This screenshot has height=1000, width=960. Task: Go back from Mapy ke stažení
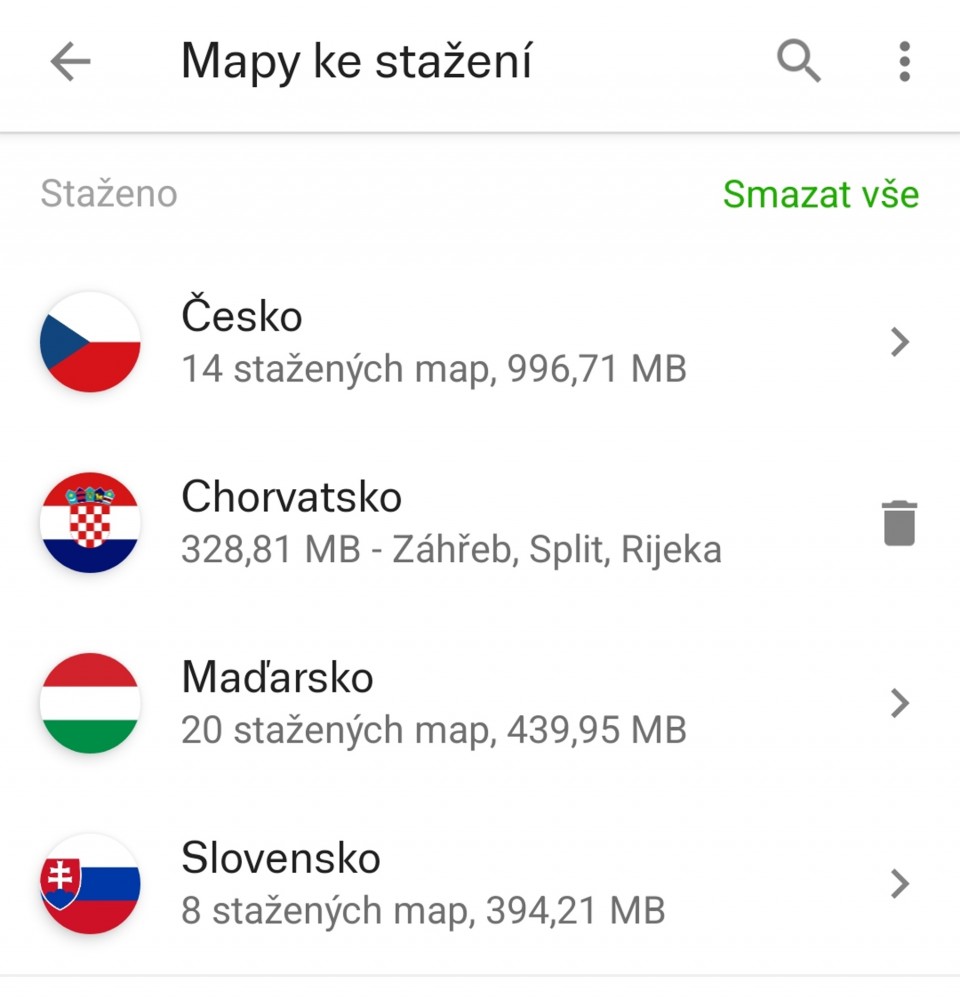tap(70, 62)
